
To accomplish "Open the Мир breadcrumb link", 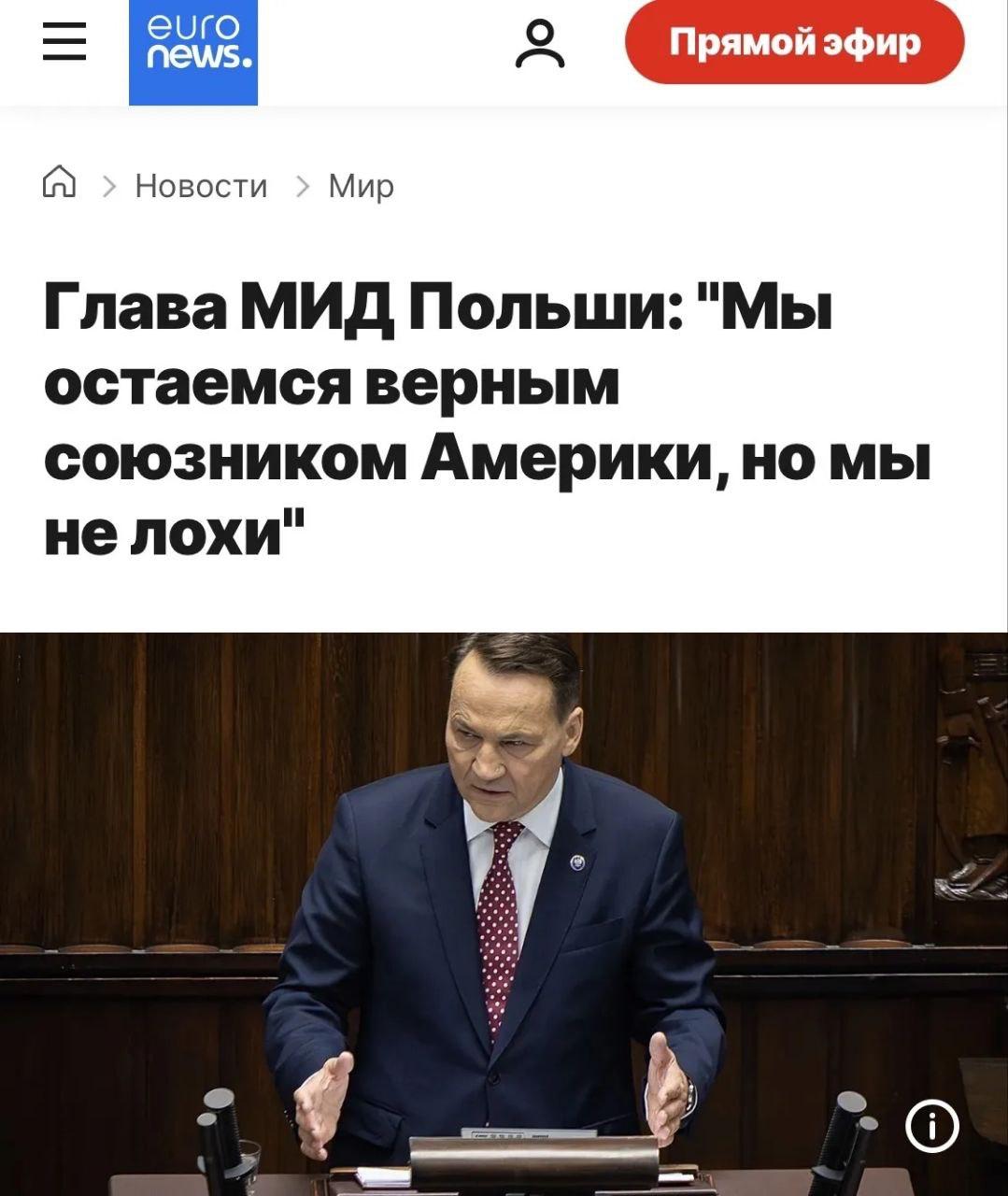I will coord(361,186).
